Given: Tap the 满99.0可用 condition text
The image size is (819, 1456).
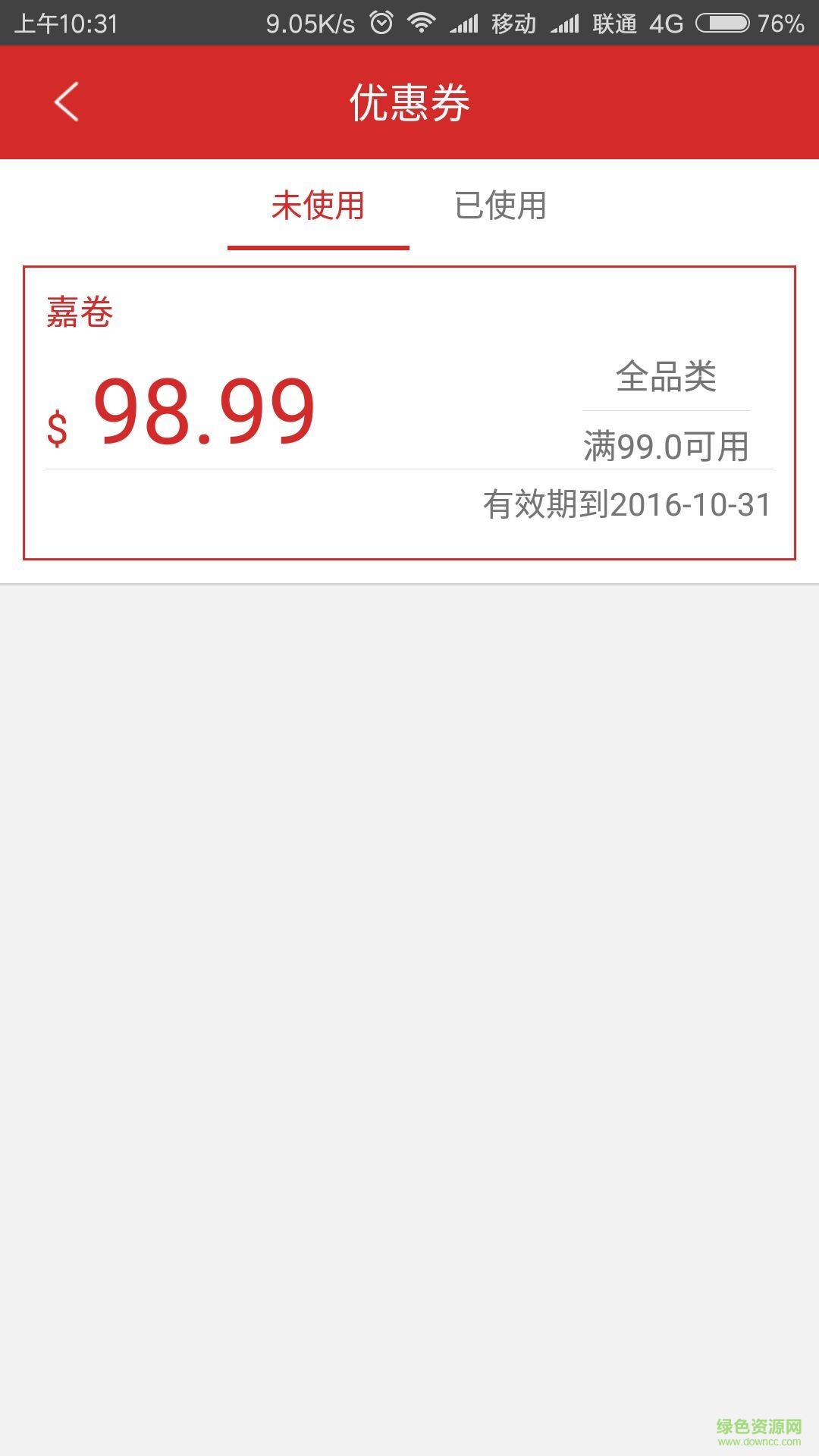Looking at the screenshot, I should pos(669,447).
